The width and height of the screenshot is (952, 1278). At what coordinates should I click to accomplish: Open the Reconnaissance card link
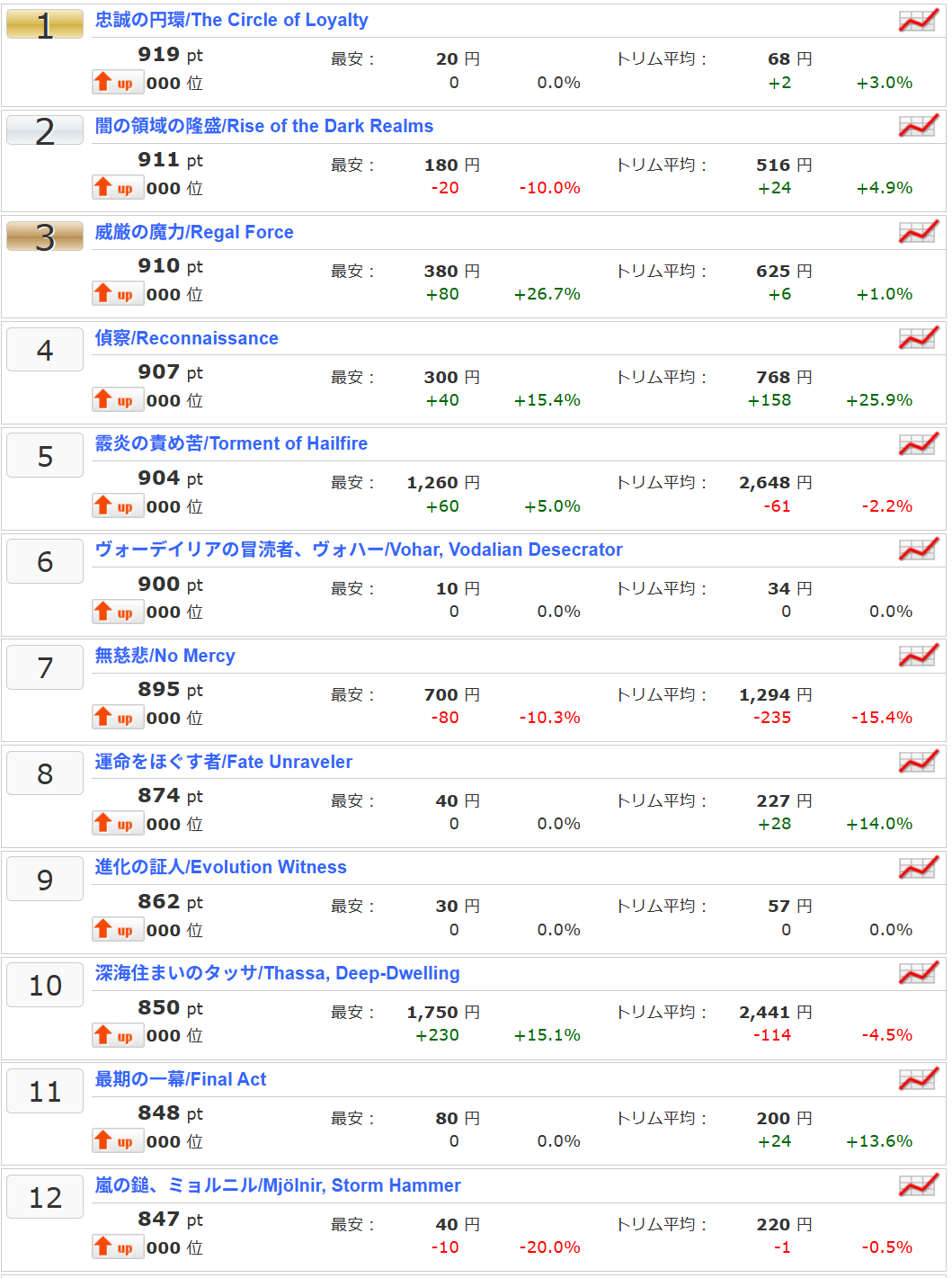186,338
